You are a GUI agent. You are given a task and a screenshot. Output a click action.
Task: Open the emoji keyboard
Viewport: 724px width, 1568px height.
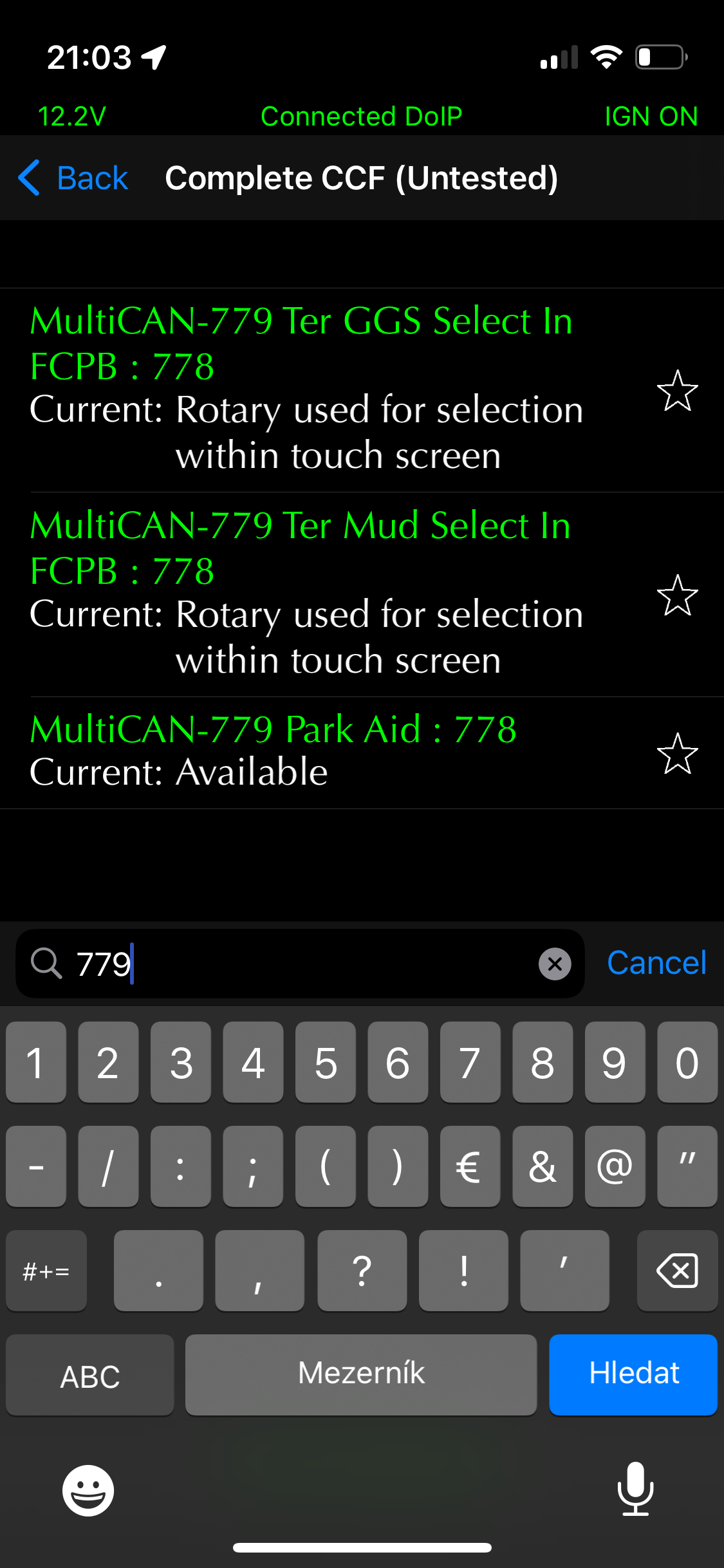[x=88, y=1490]
